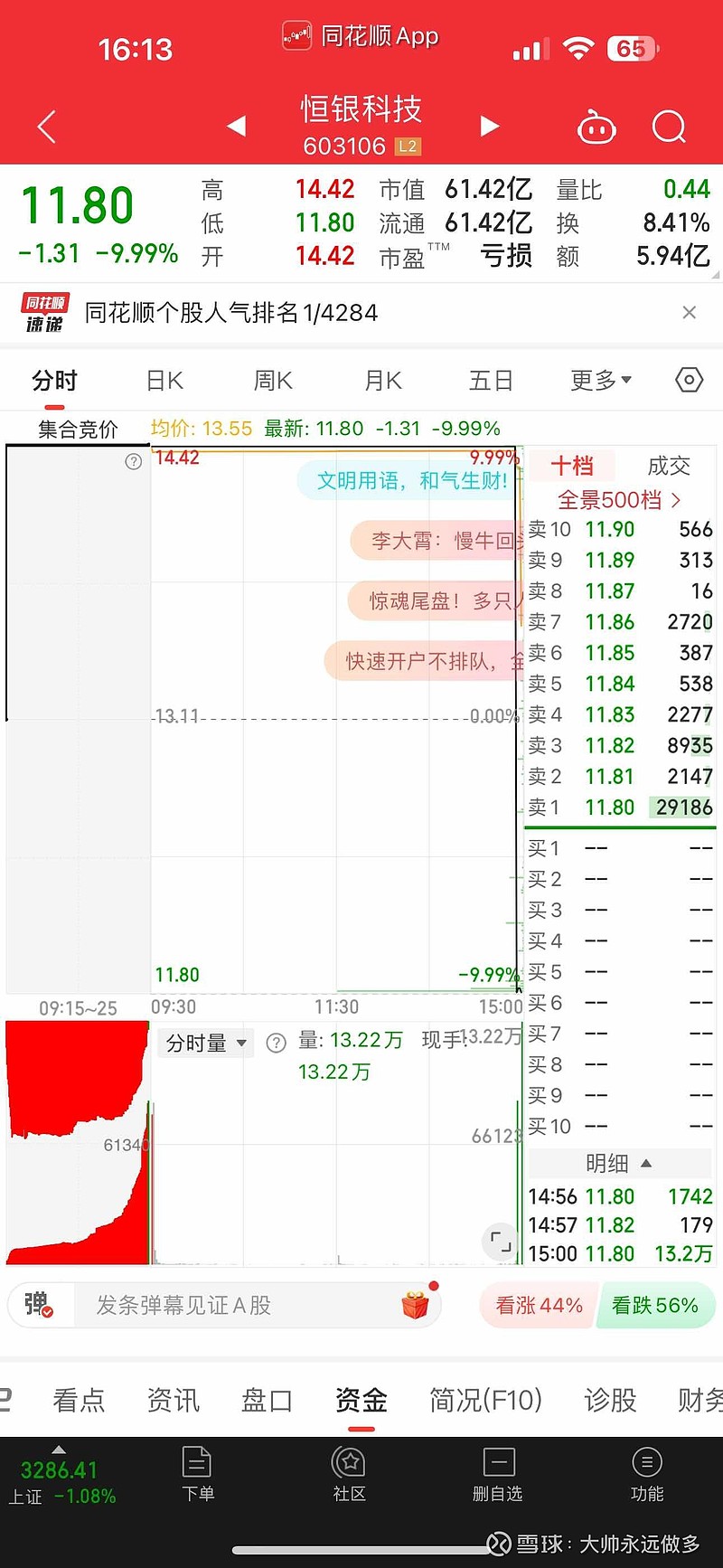Open the 分时量 indicator dropdown
Screen dimensions: 723x1568
coord(205,1043)
